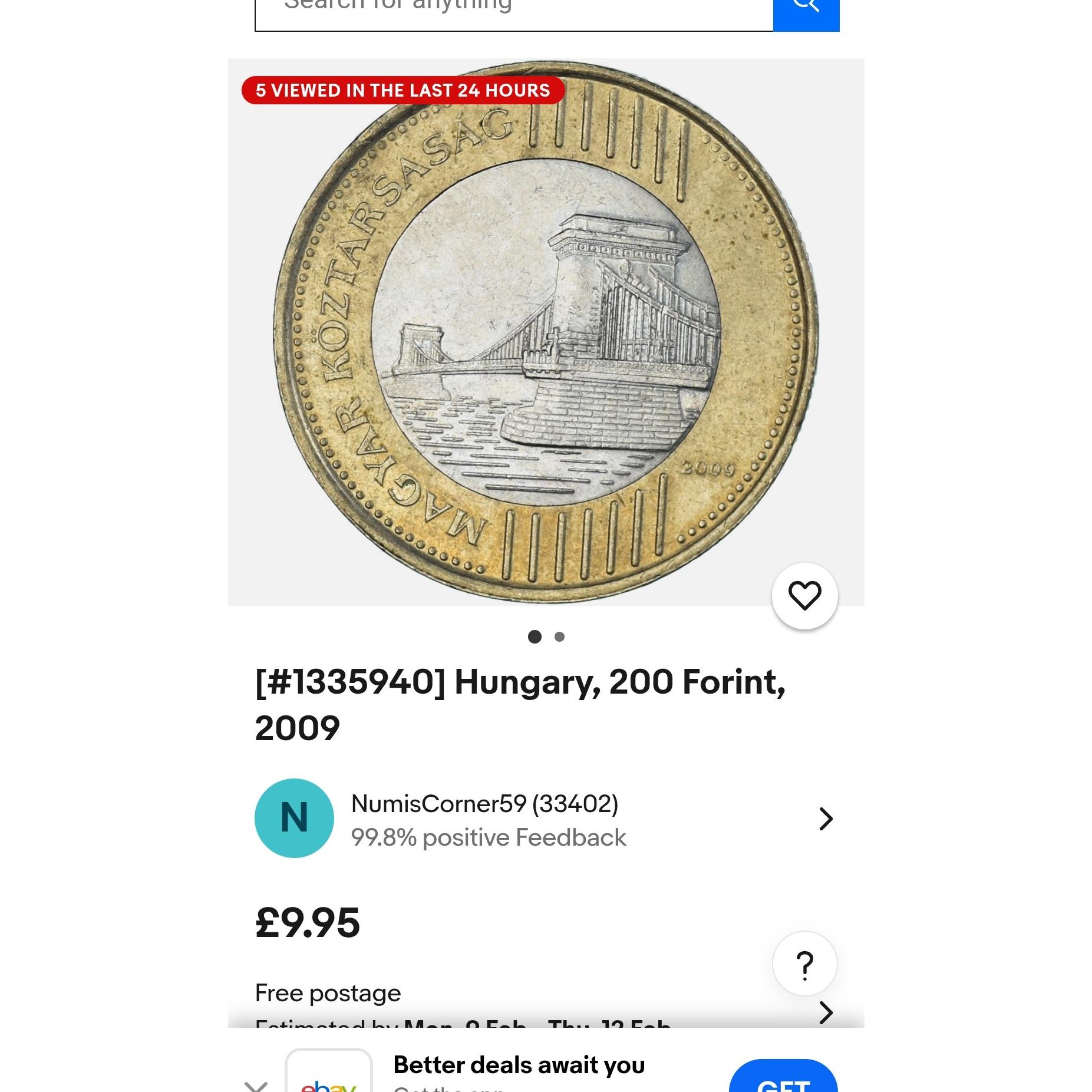1092x1092 pixels.
Task: Add this coin to watchlist heart
Action: point(804,595)
